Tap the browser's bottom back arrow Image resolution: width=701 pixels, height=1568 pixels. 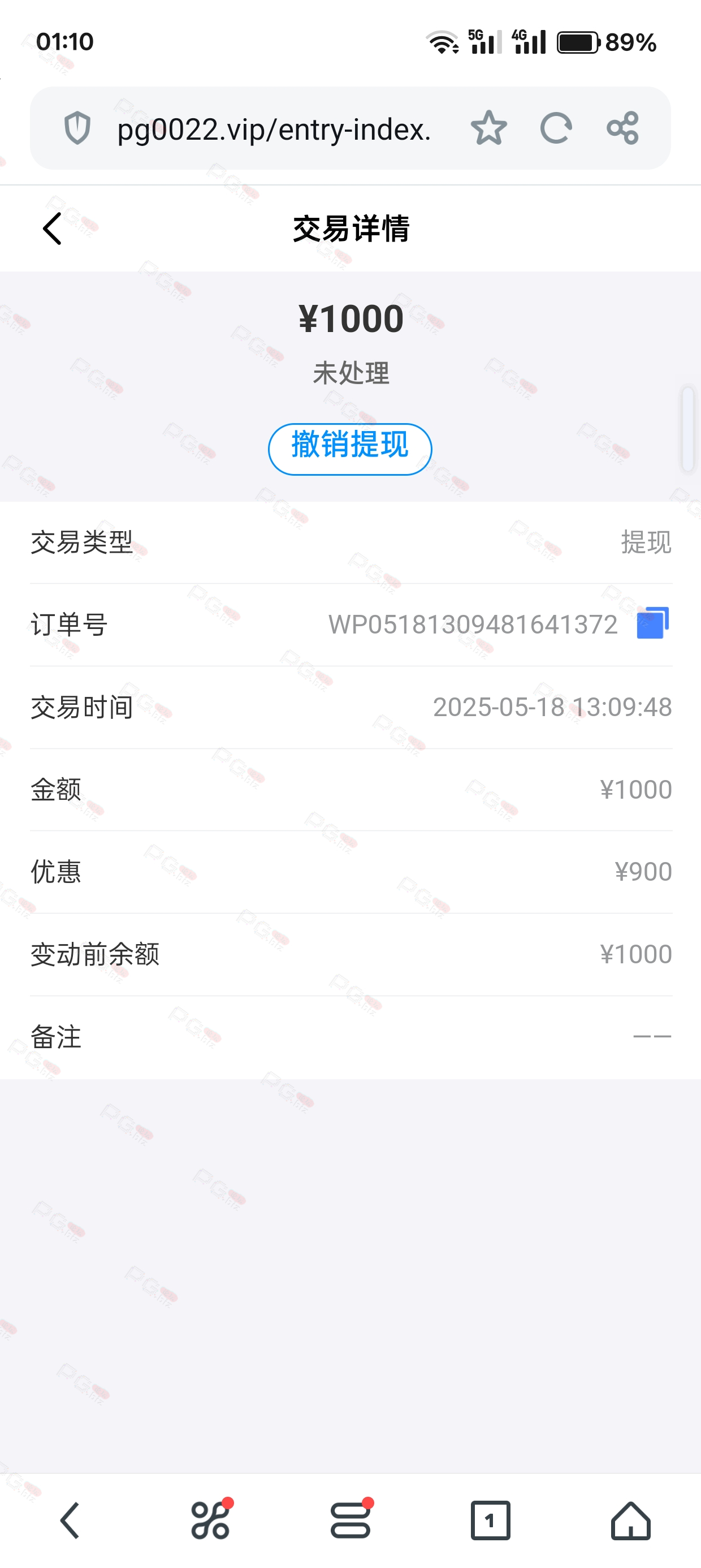[70, 1520]
